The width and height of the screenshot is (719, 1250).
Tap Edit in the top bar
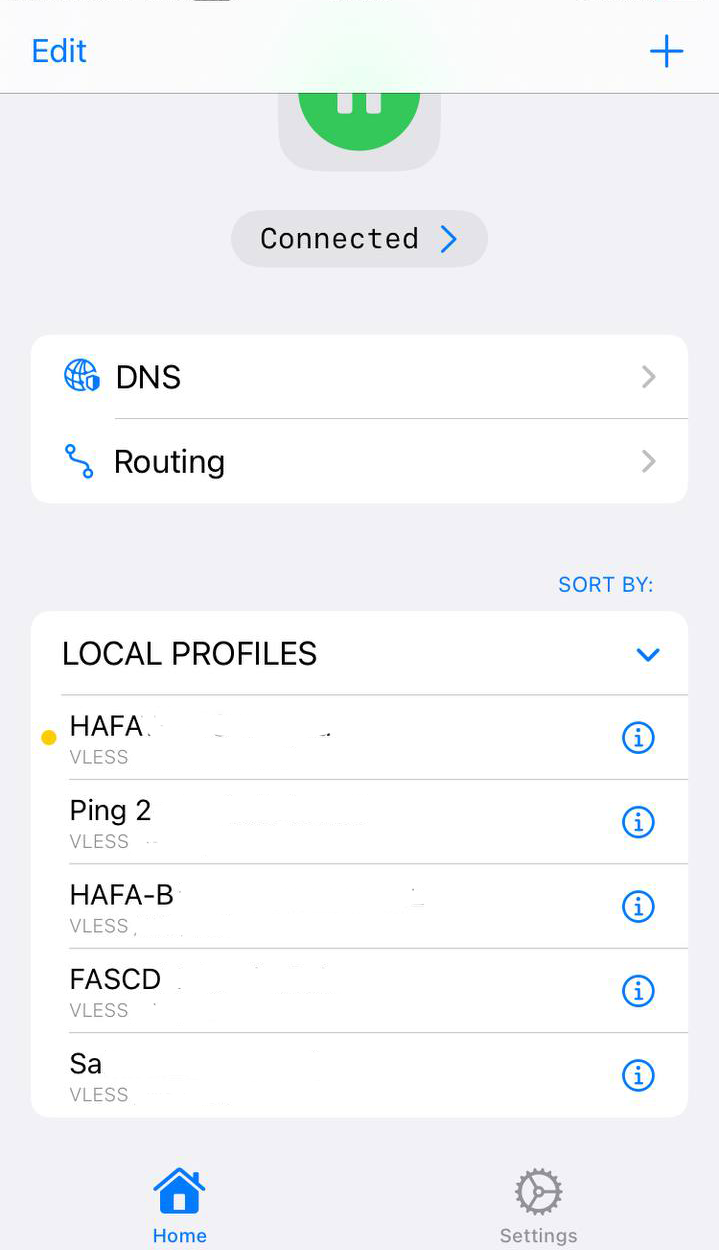59,51
